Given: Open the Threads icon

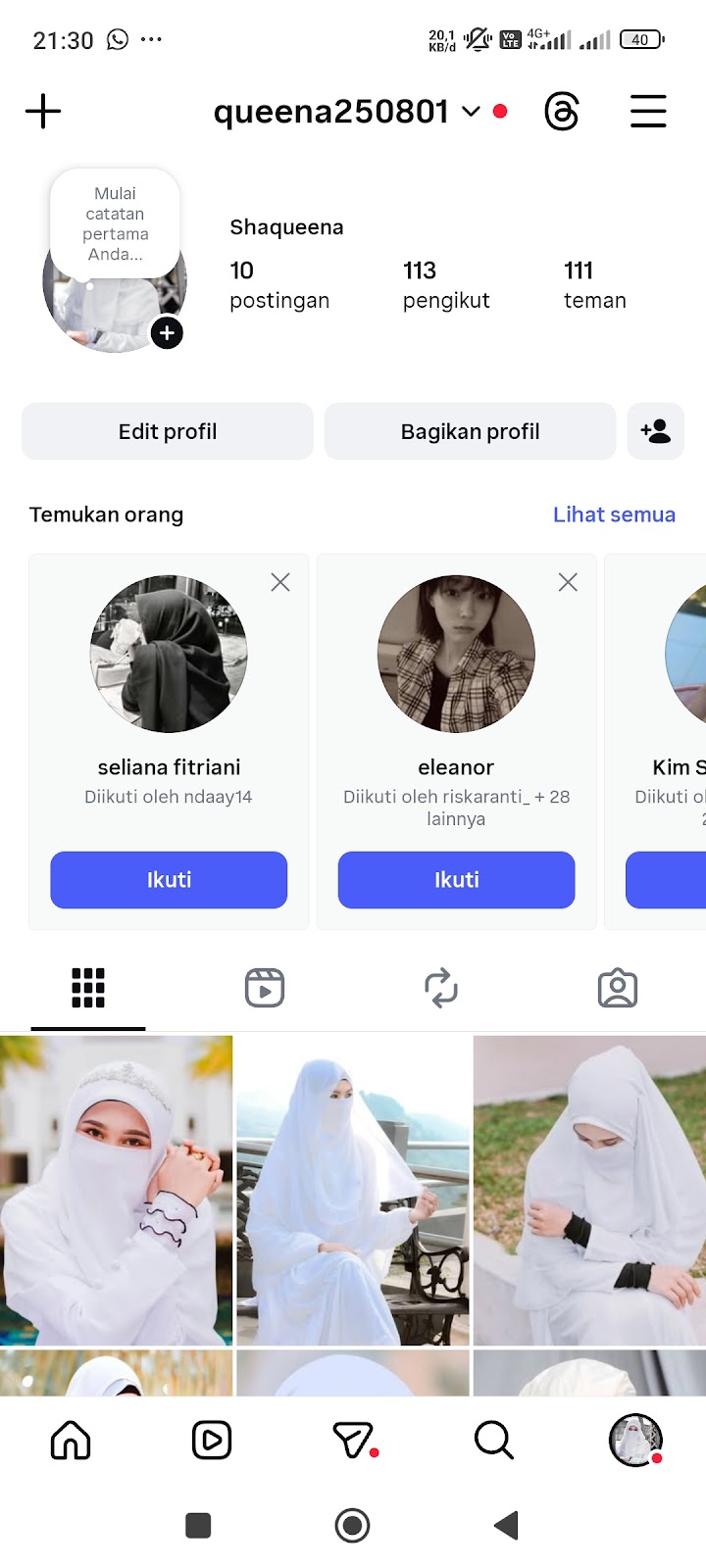Looking at the screenshot, I should 562,112.
